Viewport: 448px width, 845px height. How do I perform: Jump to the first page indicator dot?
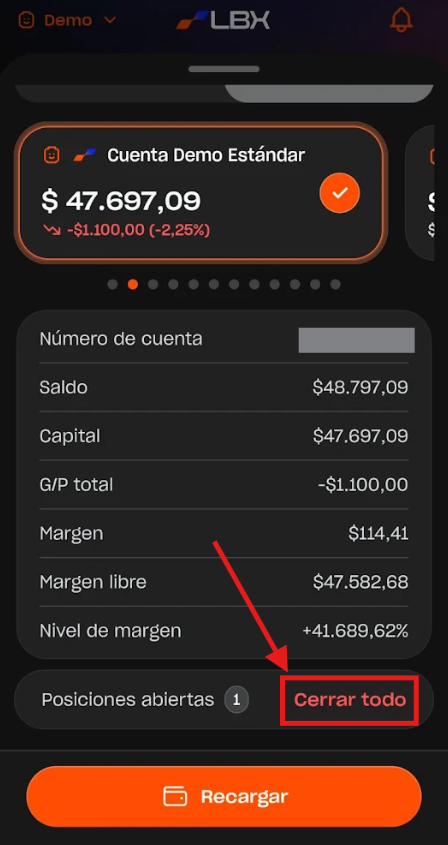(112, 284)
